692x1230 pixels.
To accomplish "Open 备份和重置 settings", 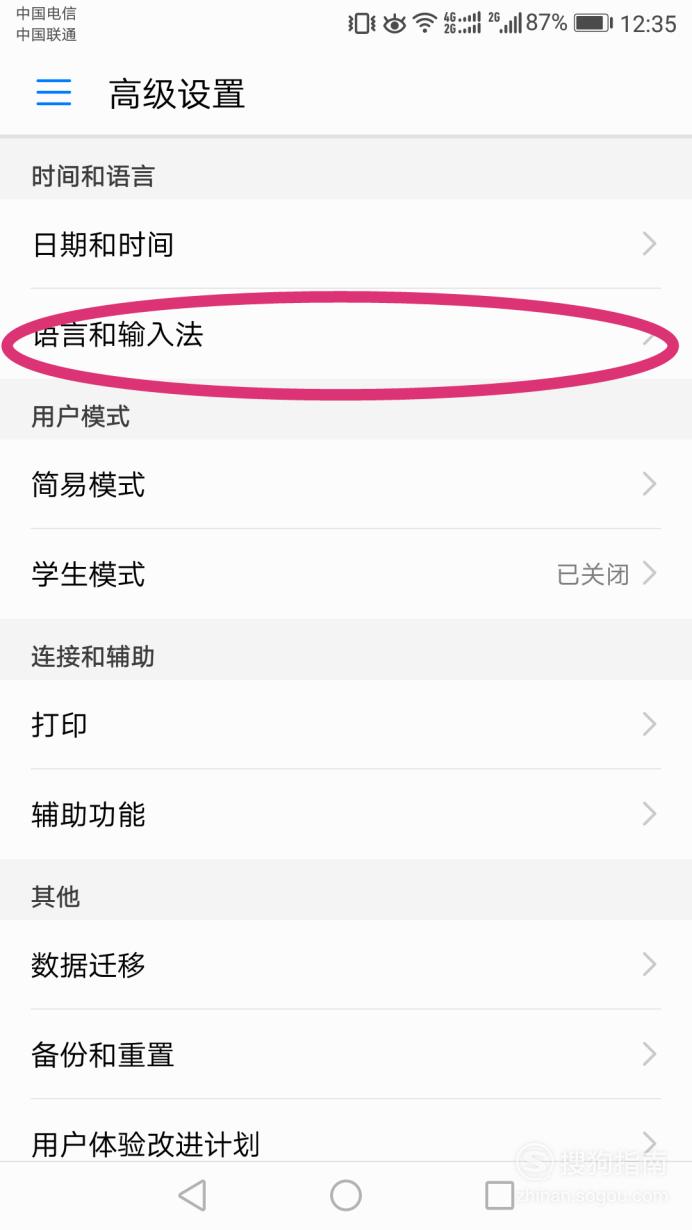I will 346,1054.
